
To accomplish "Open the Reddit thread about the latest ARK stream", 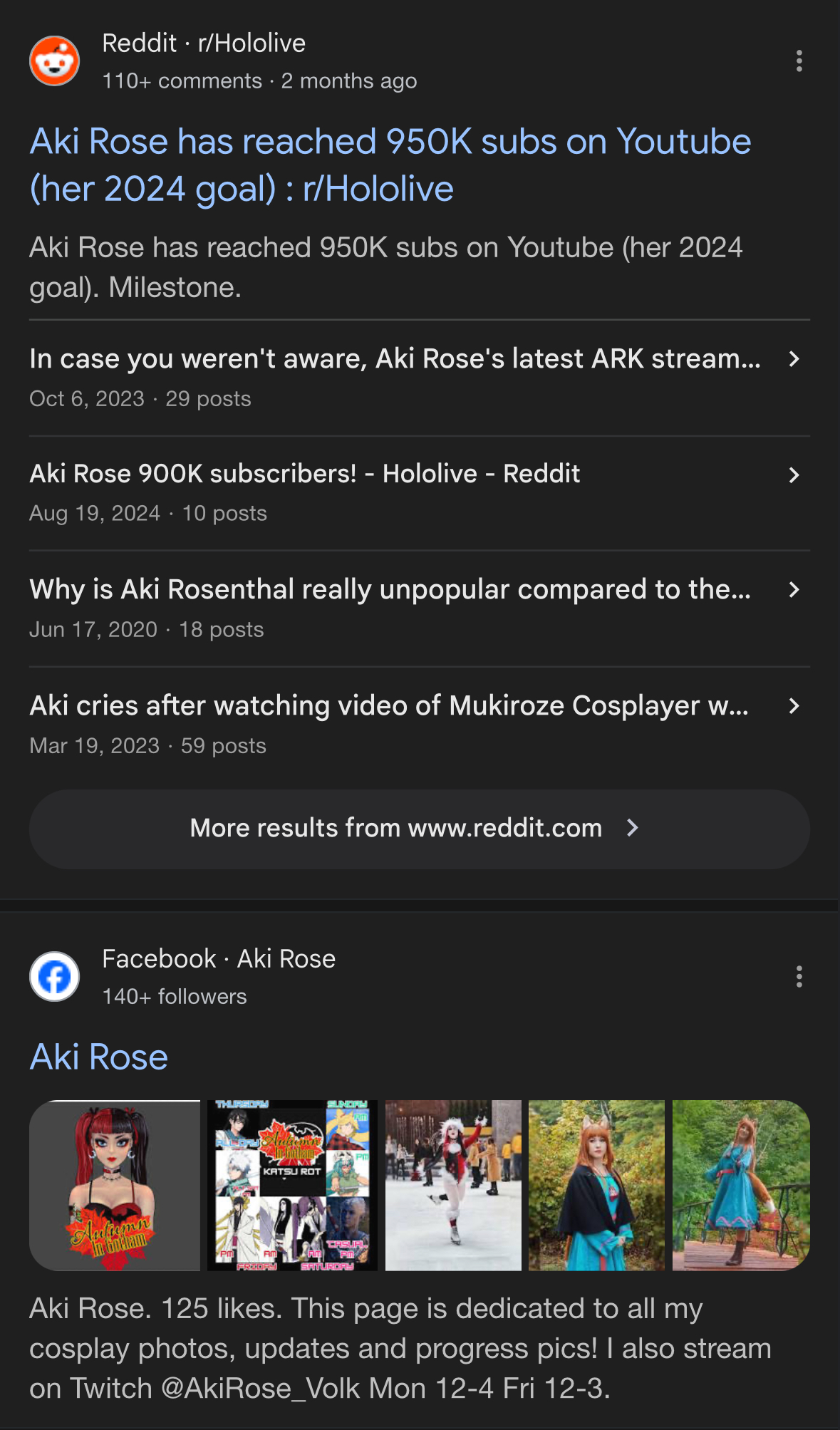I will (x=395, y=359).
